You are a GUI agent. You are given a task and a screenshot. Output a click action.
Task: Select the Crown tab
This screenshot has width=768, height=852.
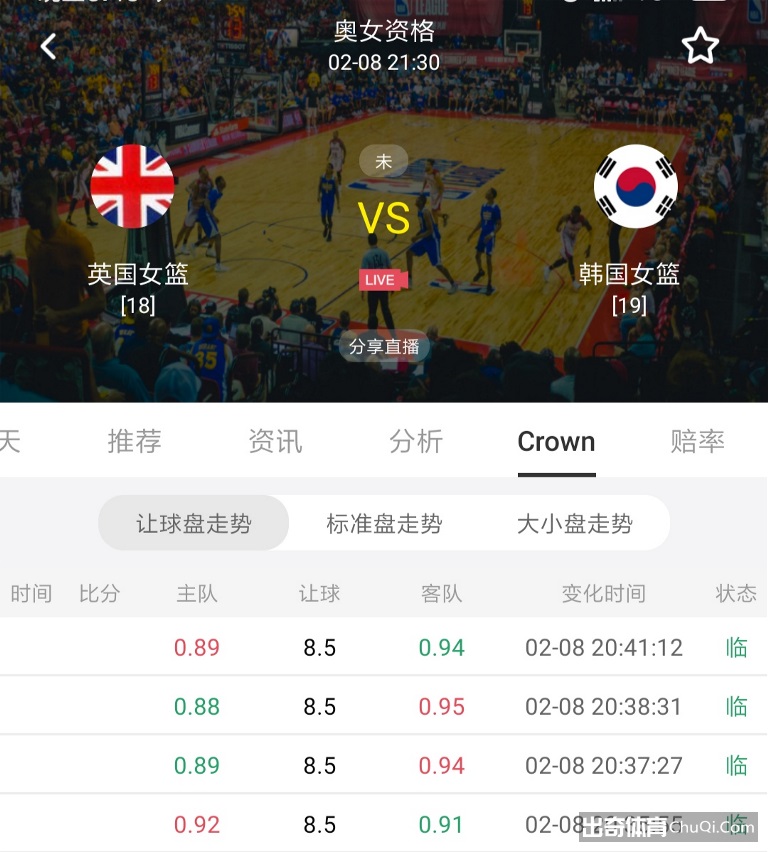coord(556,441)
